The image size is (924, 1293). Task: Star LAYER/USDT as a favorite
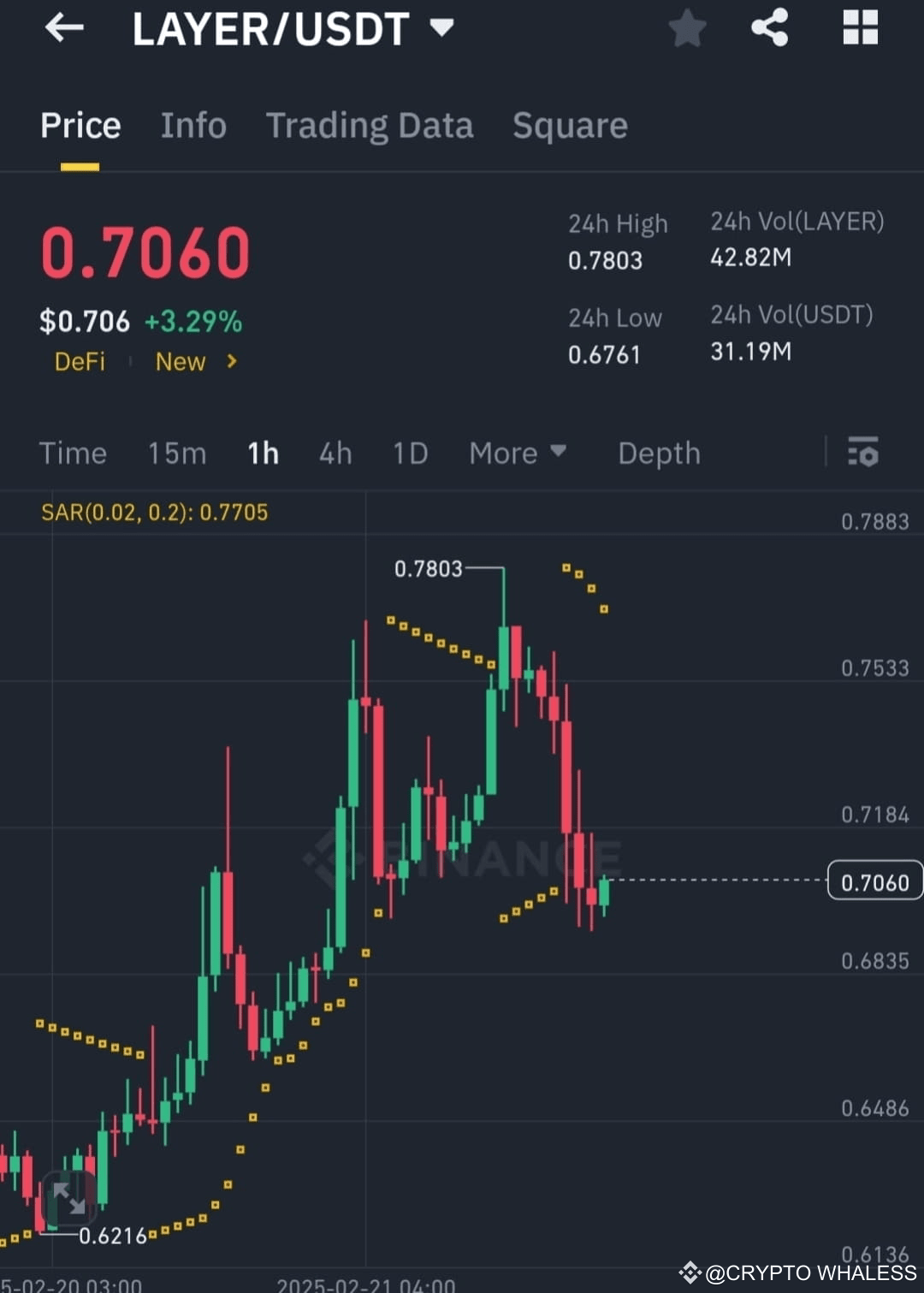click(x=687, y=28)
